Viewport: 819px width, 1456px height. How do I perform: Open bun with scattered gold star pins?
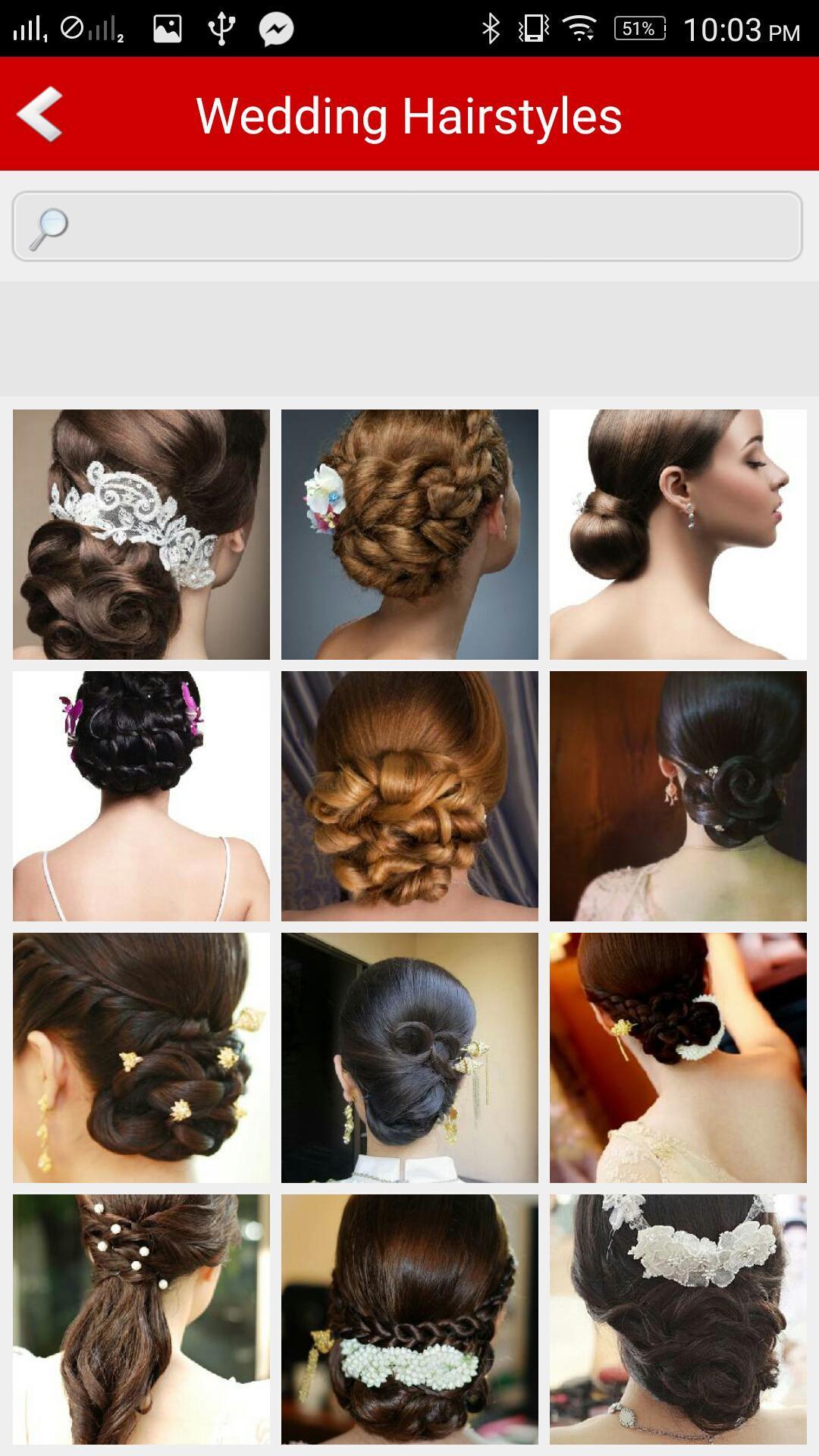tap(141, 1057)
